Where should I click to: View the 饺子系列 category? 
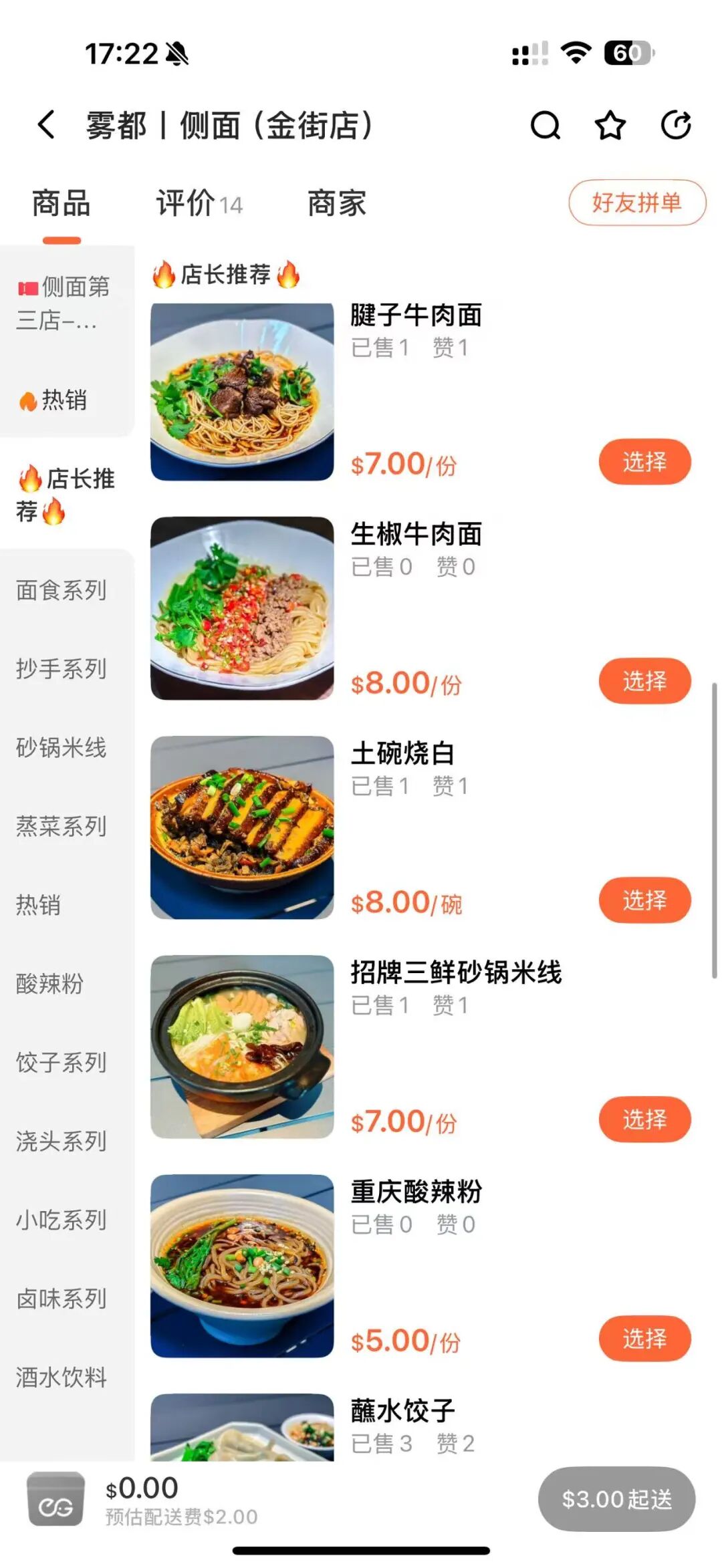coord(62,1063)
